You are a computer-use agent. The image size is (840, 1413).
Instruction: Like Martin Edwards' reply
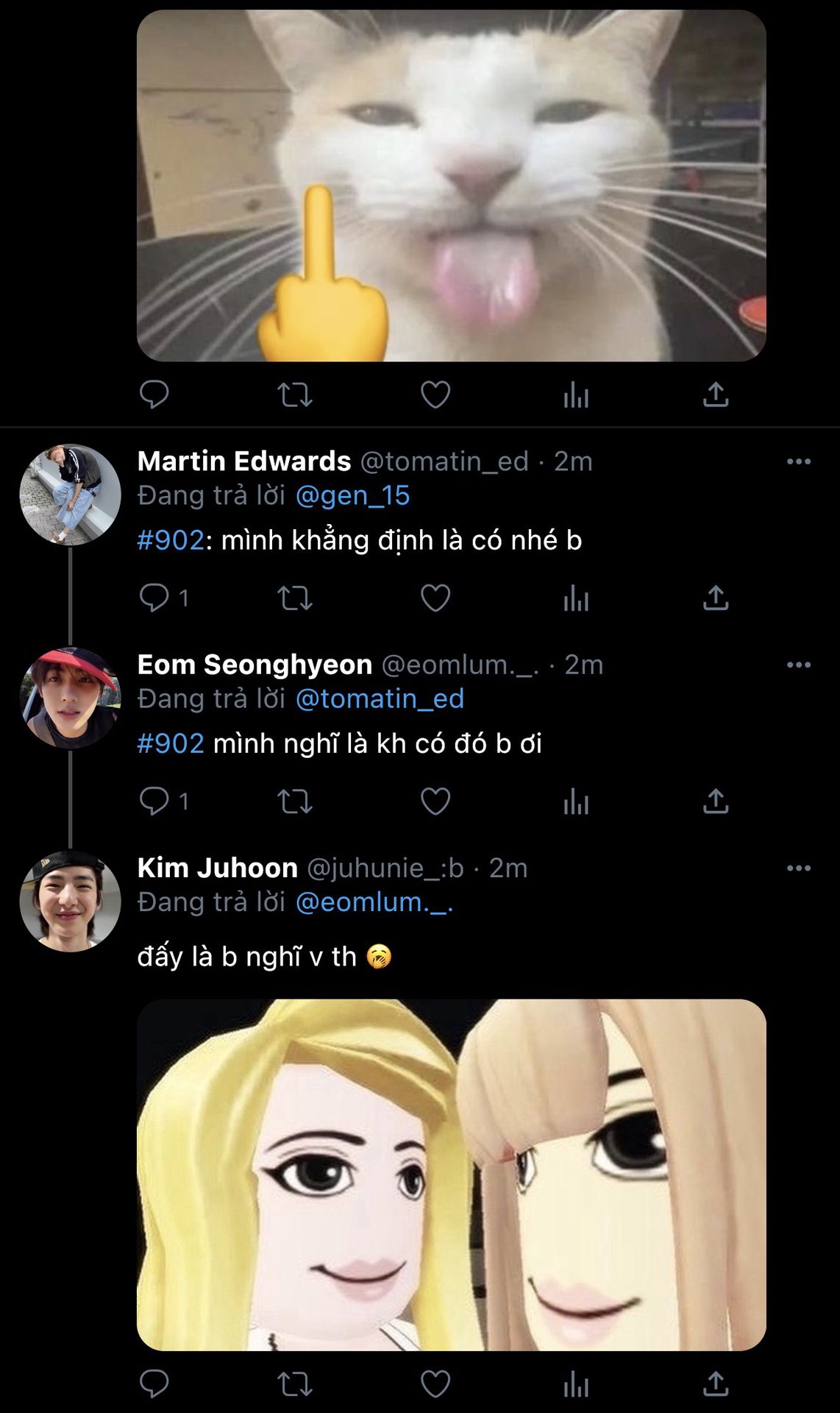pos(435,598)
